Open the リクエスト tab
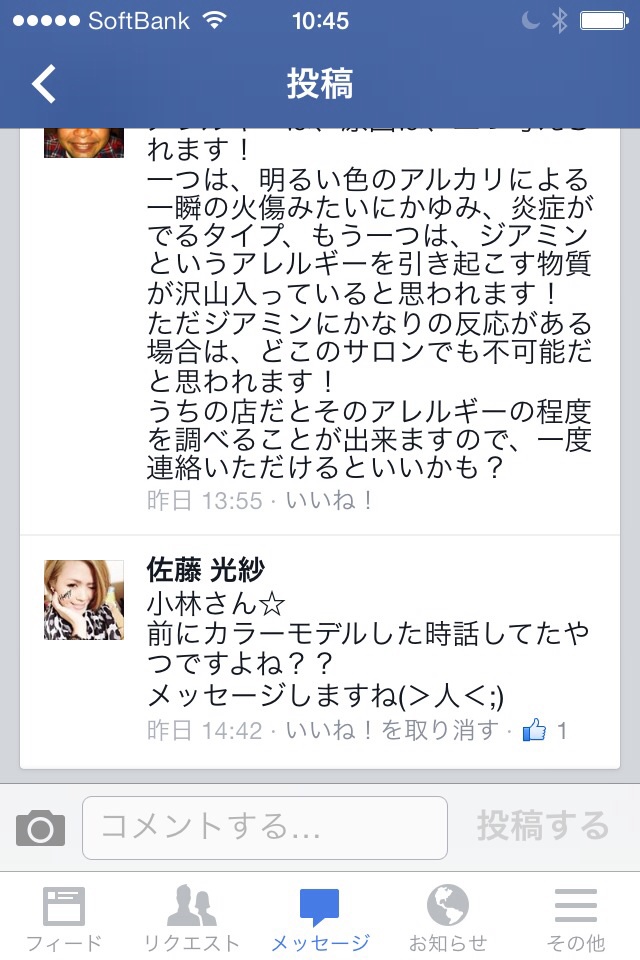 pyautogui.click(x=192, y=917)
